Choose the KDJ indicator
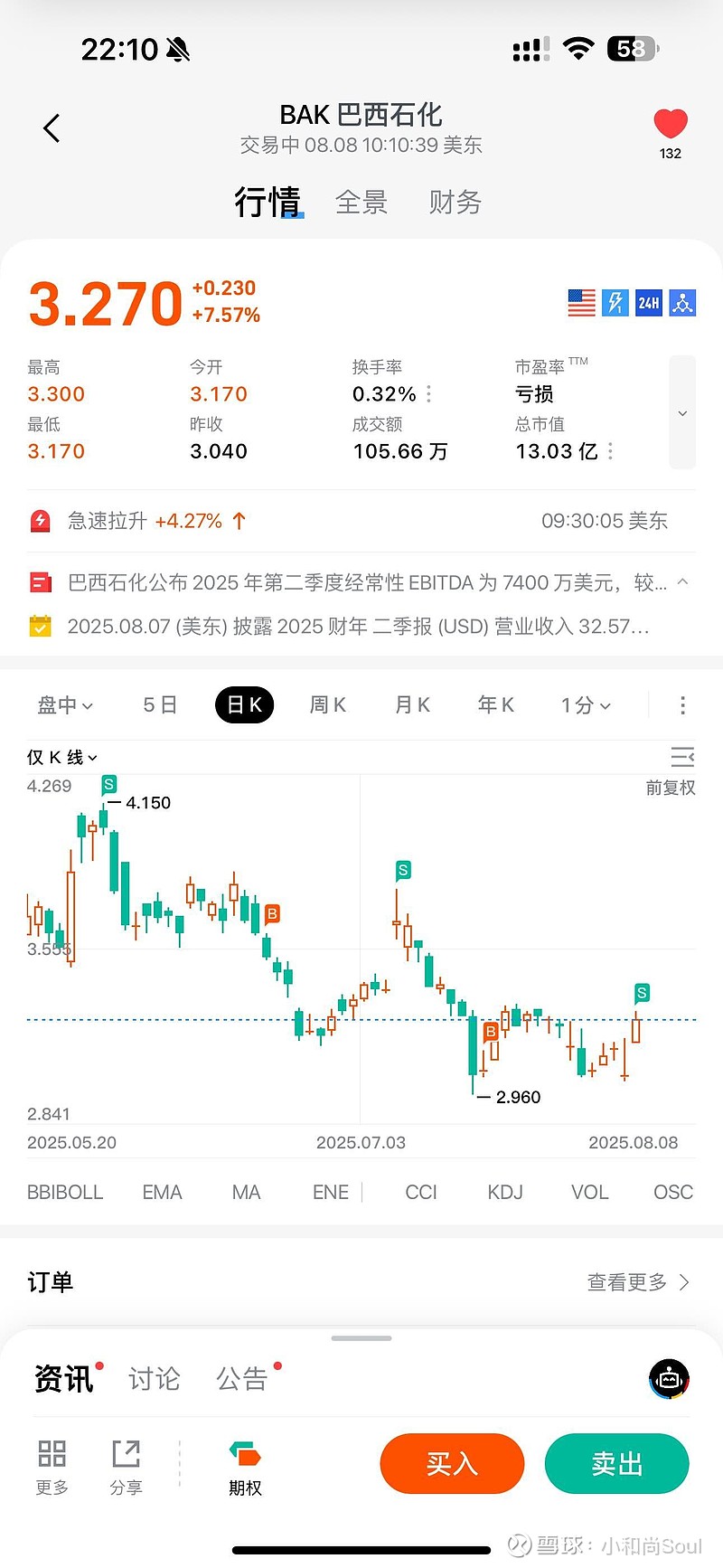The height and width of the screenshot is (1568, 723). pyautogui.click(x=505, y=1193)
